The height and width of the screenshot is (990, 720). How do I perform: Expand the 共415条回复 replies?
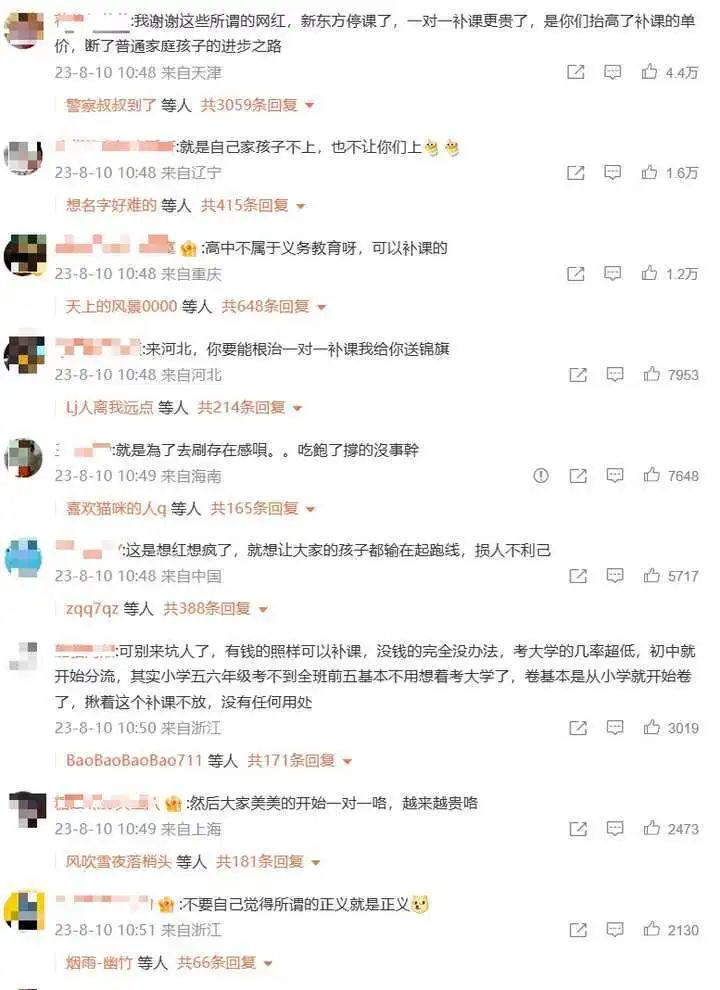click(252, 205)
